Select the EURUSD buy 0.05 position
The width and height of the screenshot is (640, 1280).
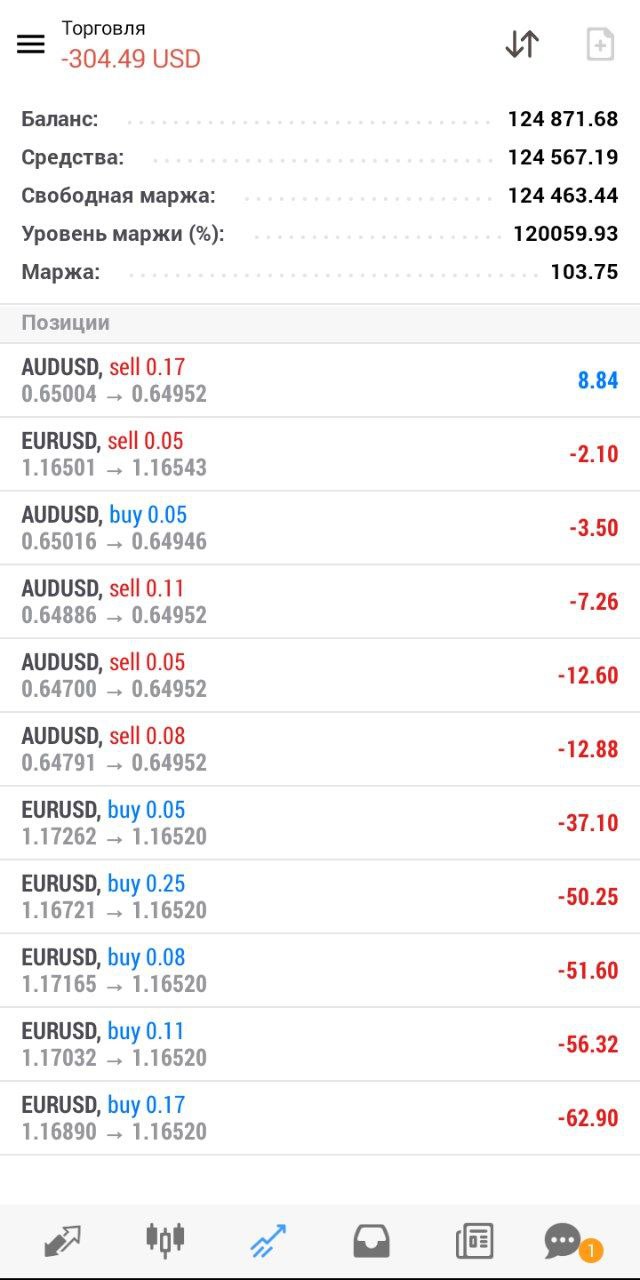click(x=320, y=823)
